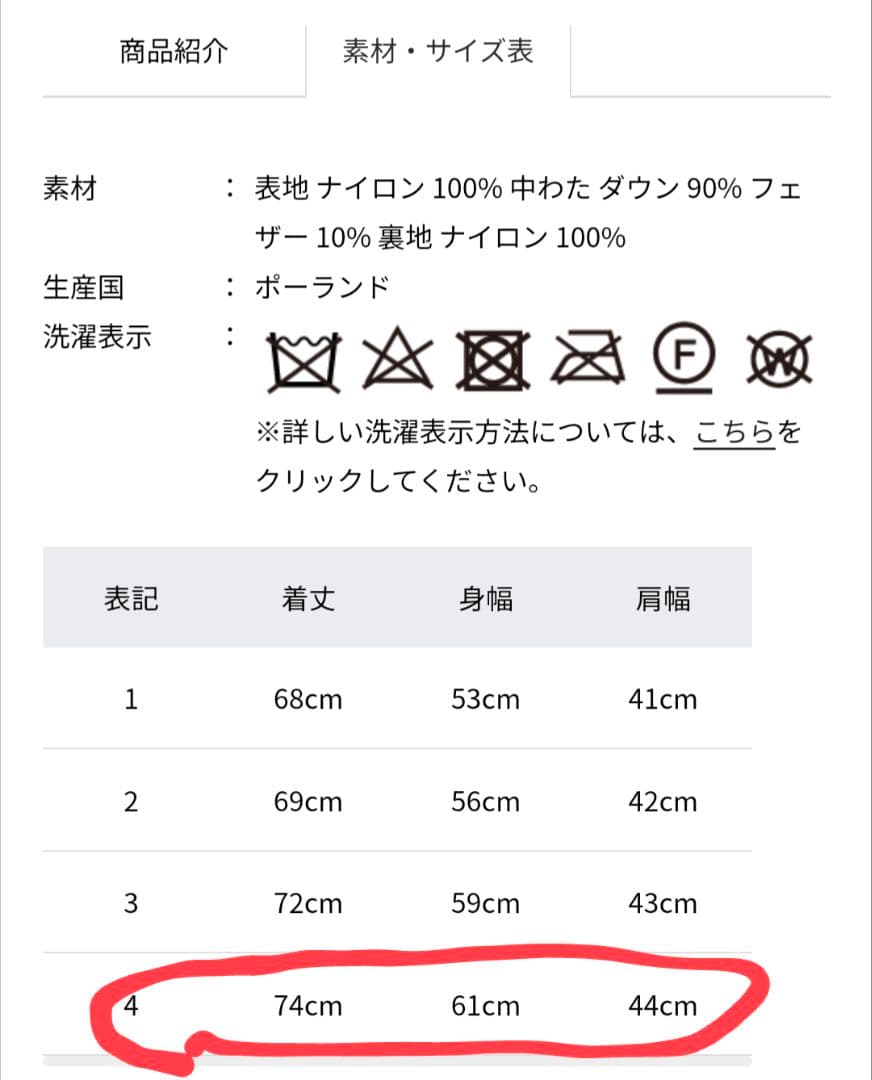Click the size 1 row entry
The width and height of the screenshot is (872, 1080).
click(x=131, y=699)
